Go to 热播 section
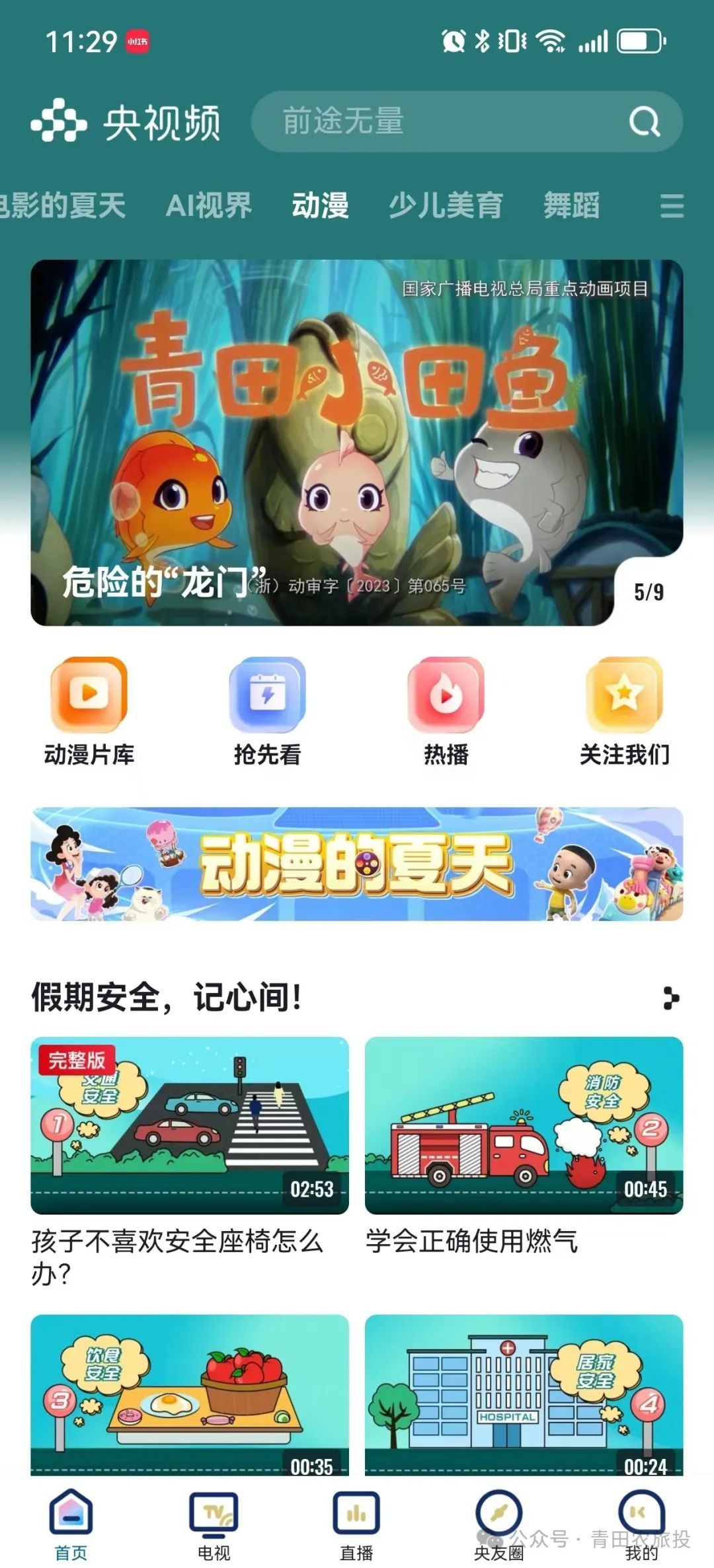 [x=446, y=712]
